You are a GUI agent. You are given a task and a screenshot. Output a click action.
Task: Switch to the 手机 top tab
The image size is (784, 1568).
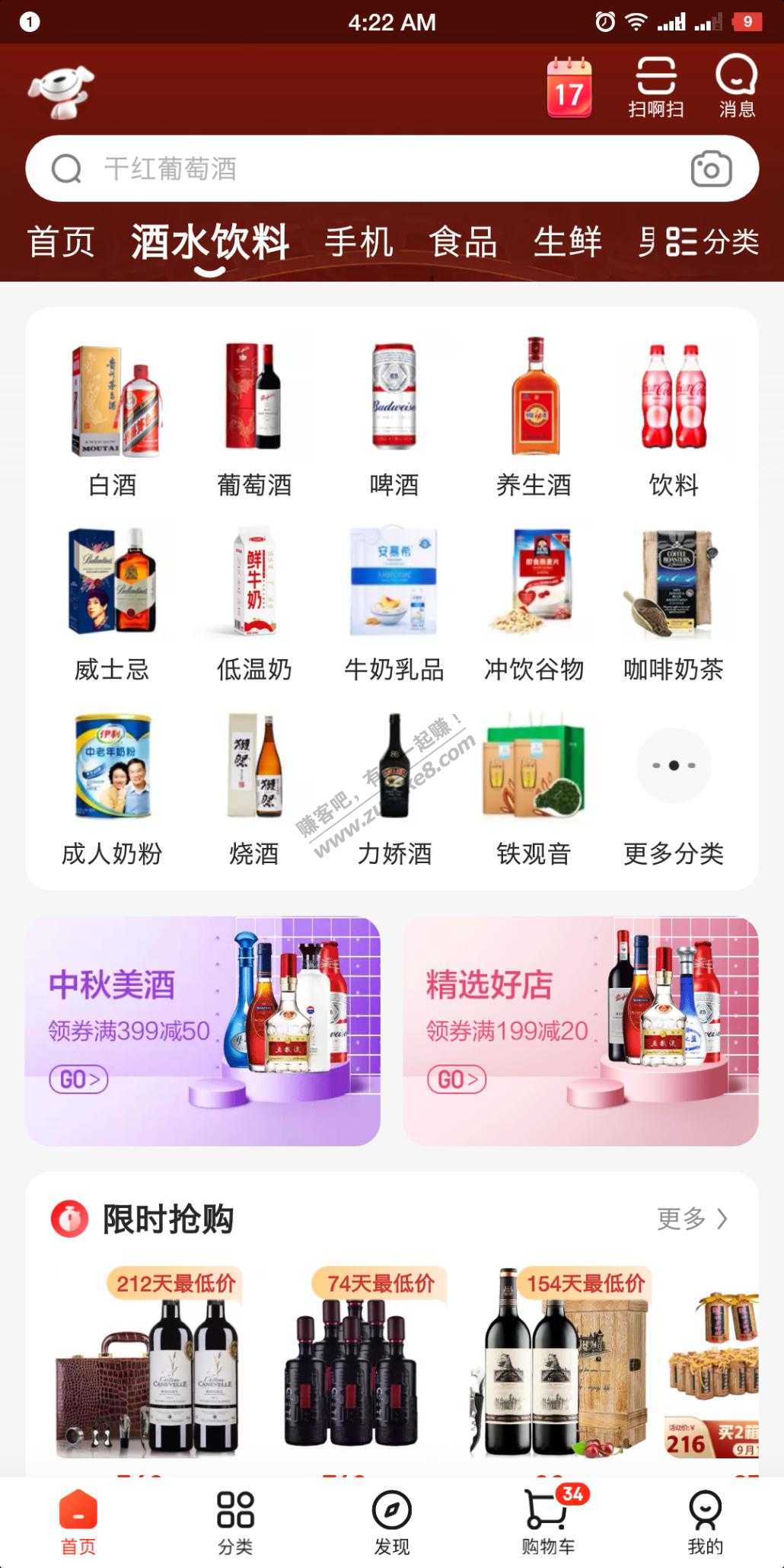tap(359, 243)
